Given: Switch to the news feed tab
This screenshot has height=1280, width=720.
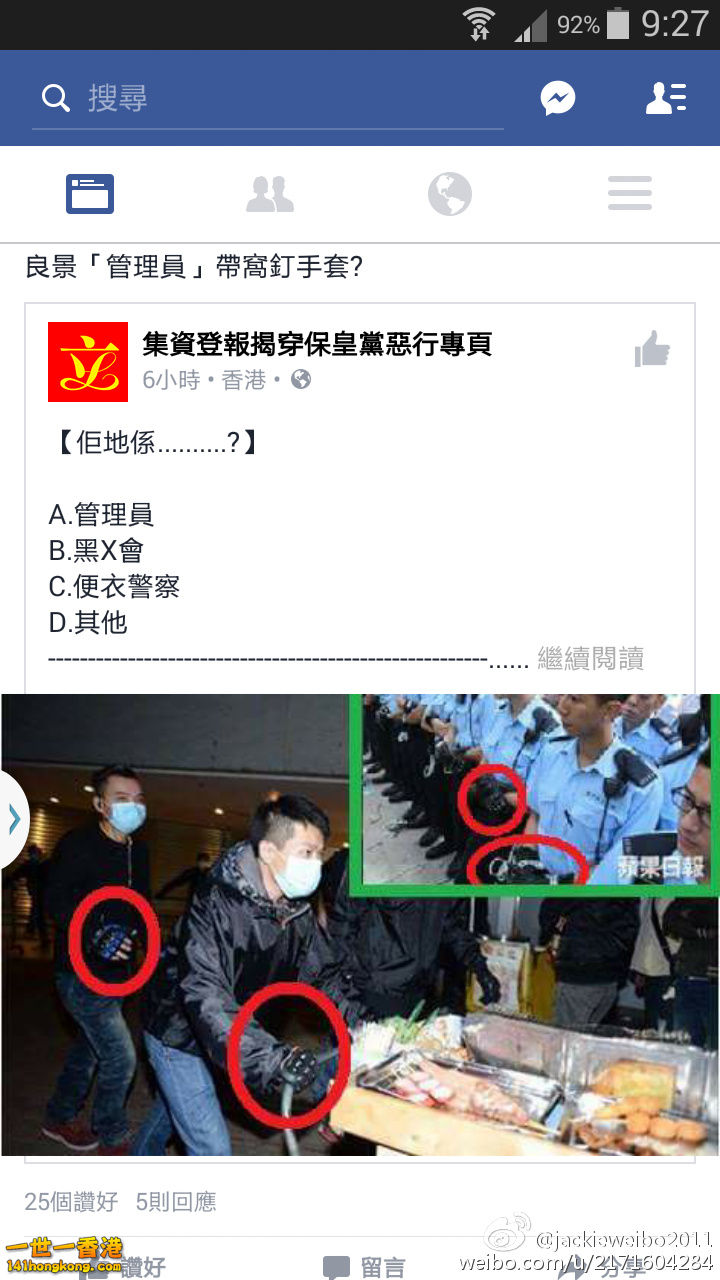Looking at the screenshot, I should click(90, 194).
